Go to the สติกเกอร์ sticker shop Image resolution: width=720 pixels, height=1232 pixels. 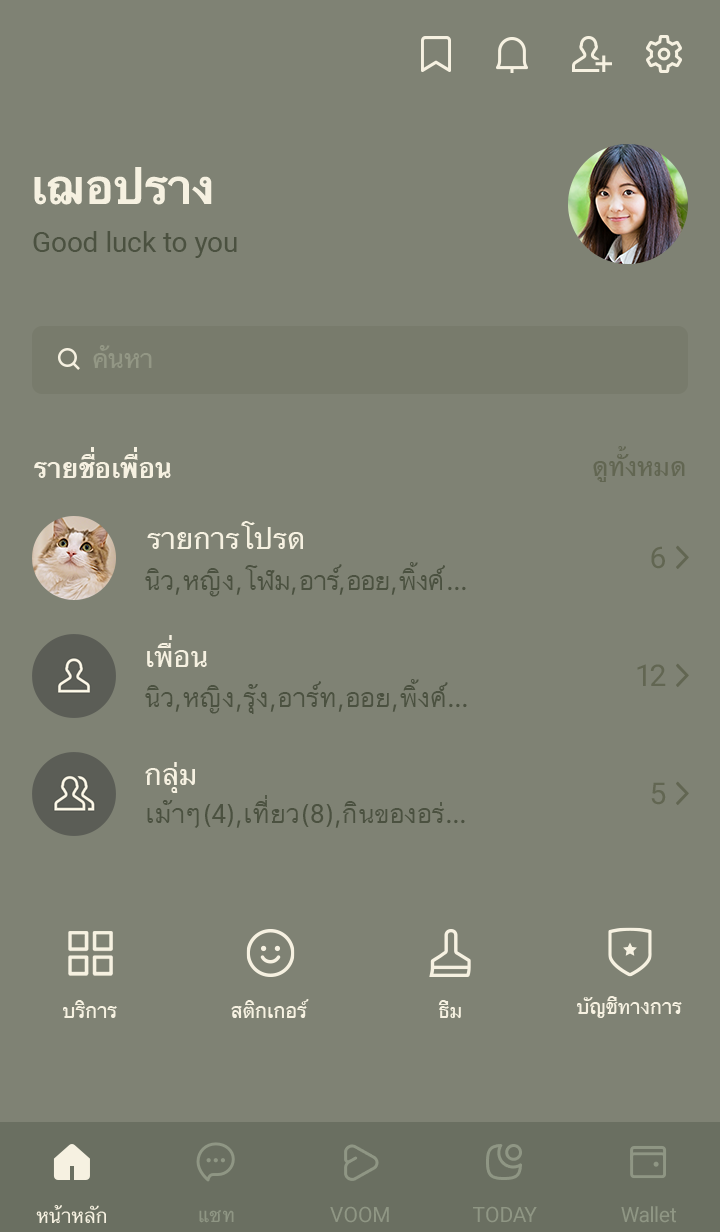click(270, 972)
